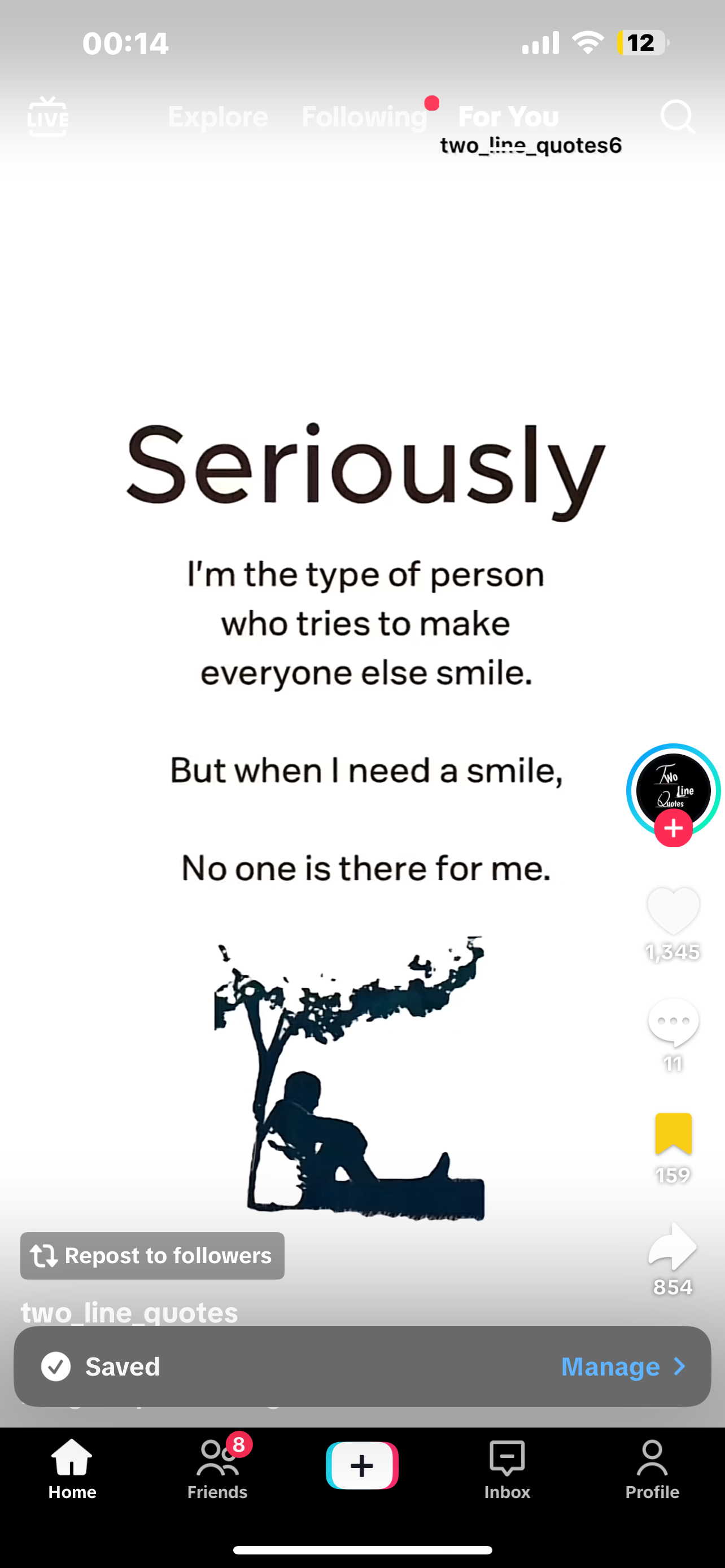
Task: Open the two_line_quotes username
Action: click(x=130, y=1312)
